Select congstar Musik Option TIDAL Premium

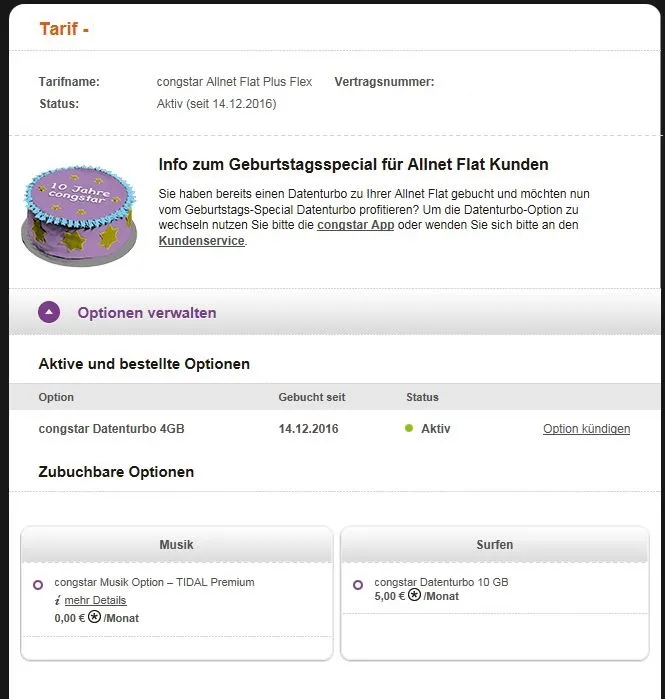tap(38, 584)
